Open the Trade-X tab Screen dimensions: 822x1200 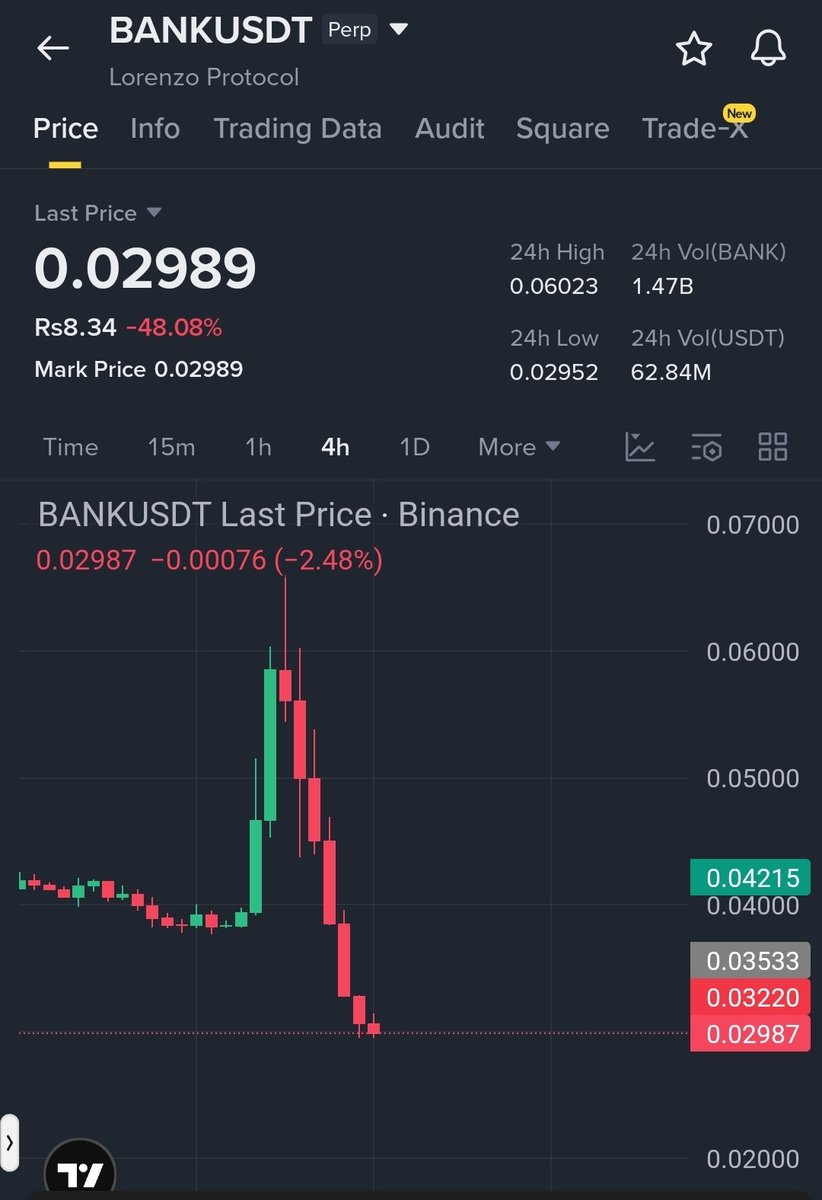tap(695, 129)
